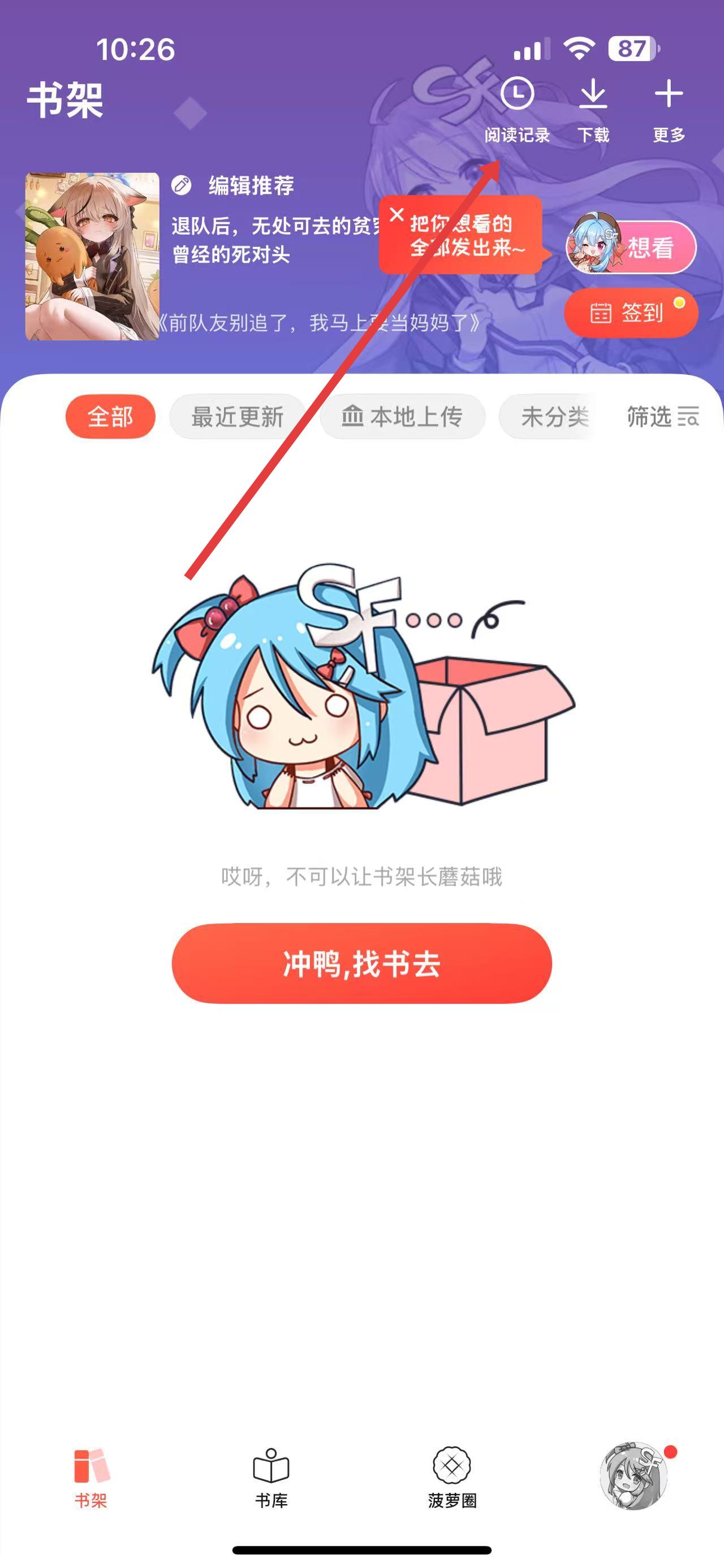This screenshot has width=724, height=1568.
Task: Select the 全部 filter chip
Action: click(x=110, y=417)
